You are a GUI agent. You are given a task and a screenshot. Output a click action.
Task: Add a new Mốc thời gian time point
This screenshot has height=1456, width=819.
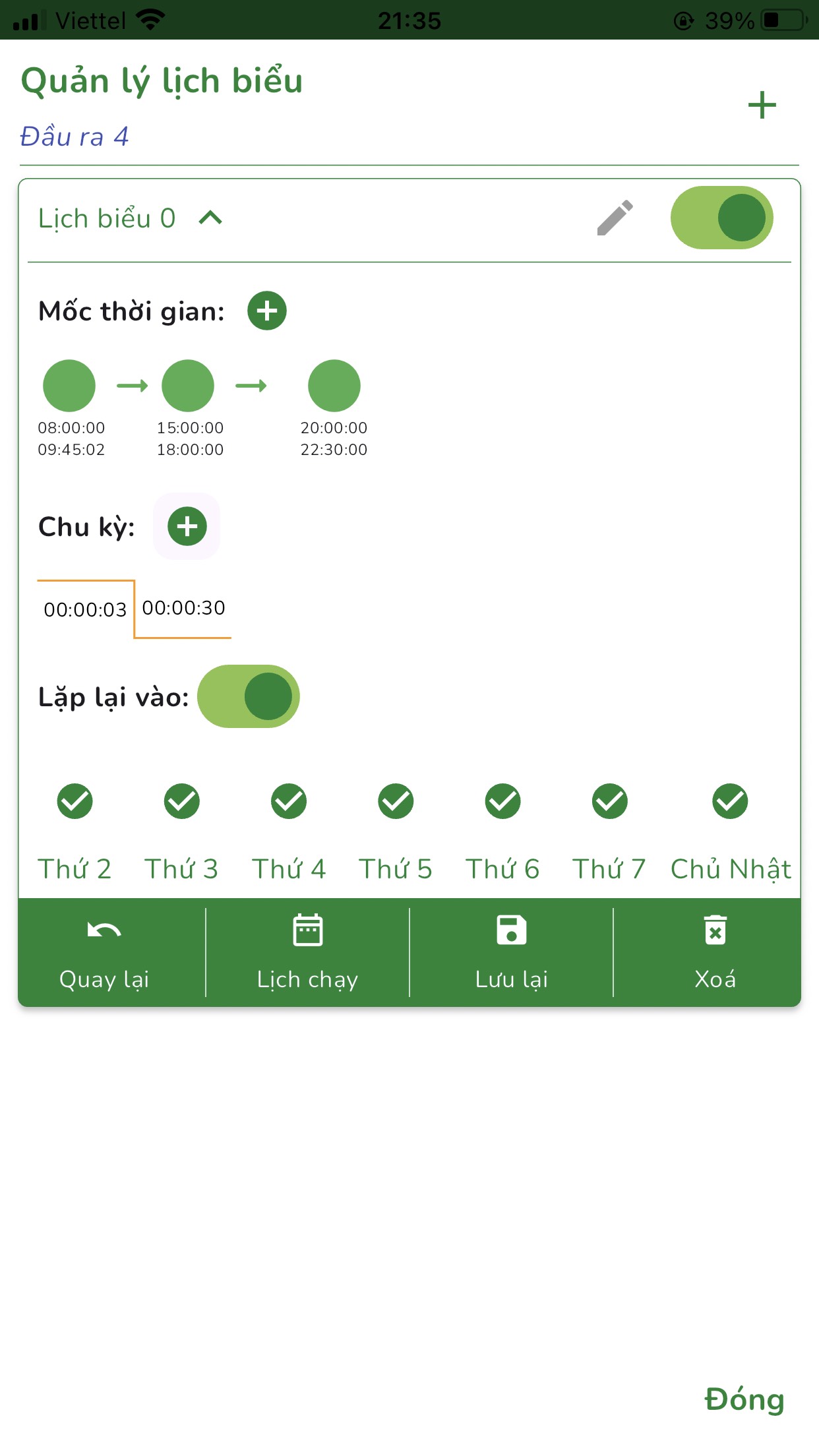pyautogui.click(x=267, y=311)
